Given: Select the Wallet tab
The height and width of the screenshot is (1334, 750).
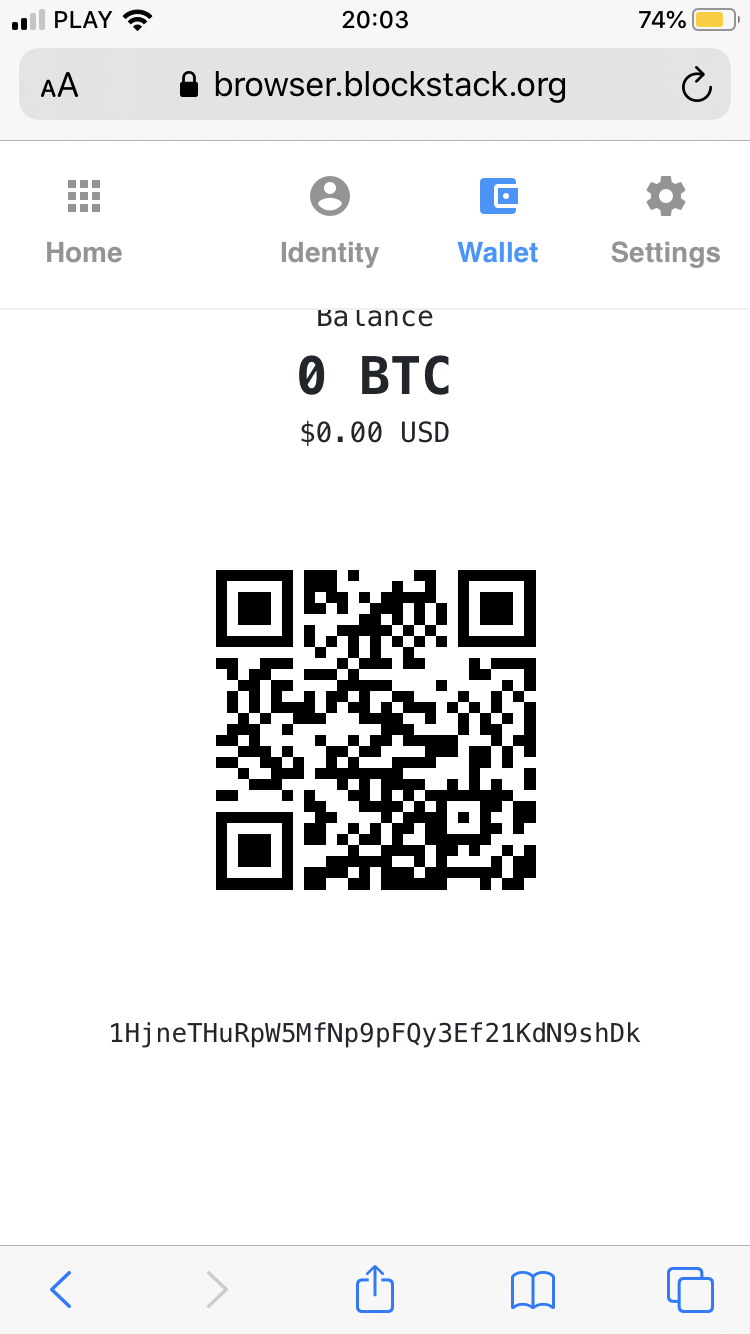Looking at the screenshot, I should click(x=498, y=224).
